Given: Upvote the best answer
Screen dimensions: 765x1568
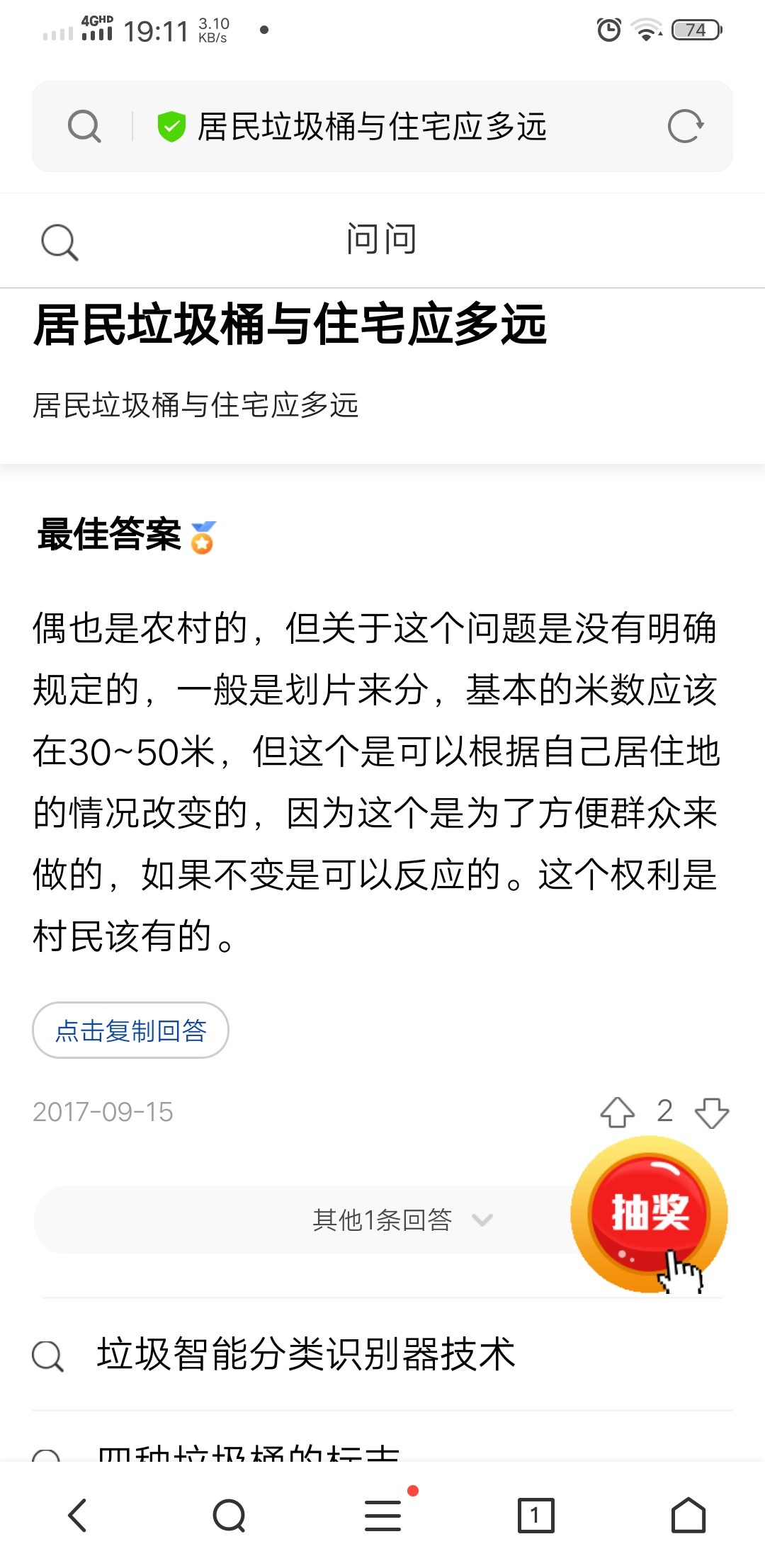Looking at the screenshot, I should tap(617, 1112).
